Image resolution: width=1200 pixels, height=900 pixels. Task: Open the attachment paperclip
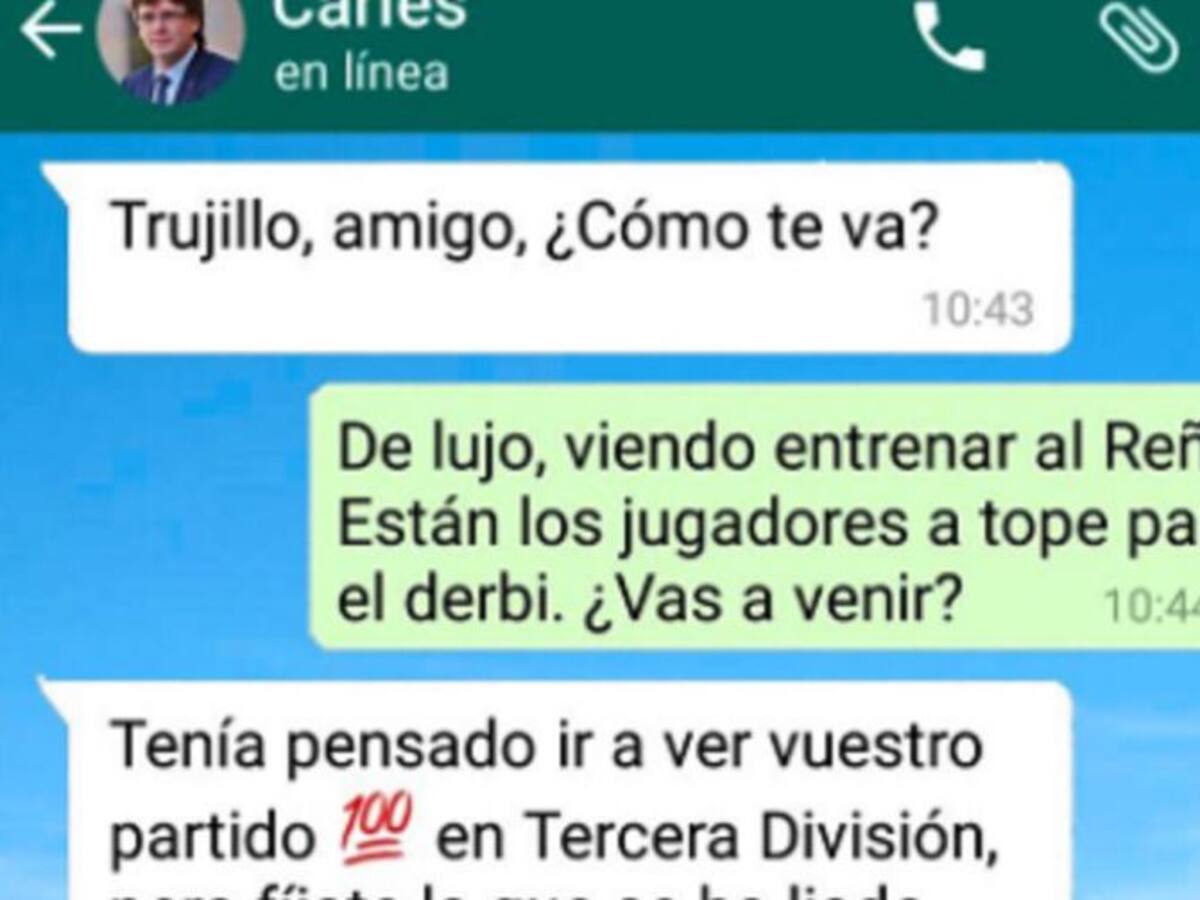click(x=1137, y=35)
